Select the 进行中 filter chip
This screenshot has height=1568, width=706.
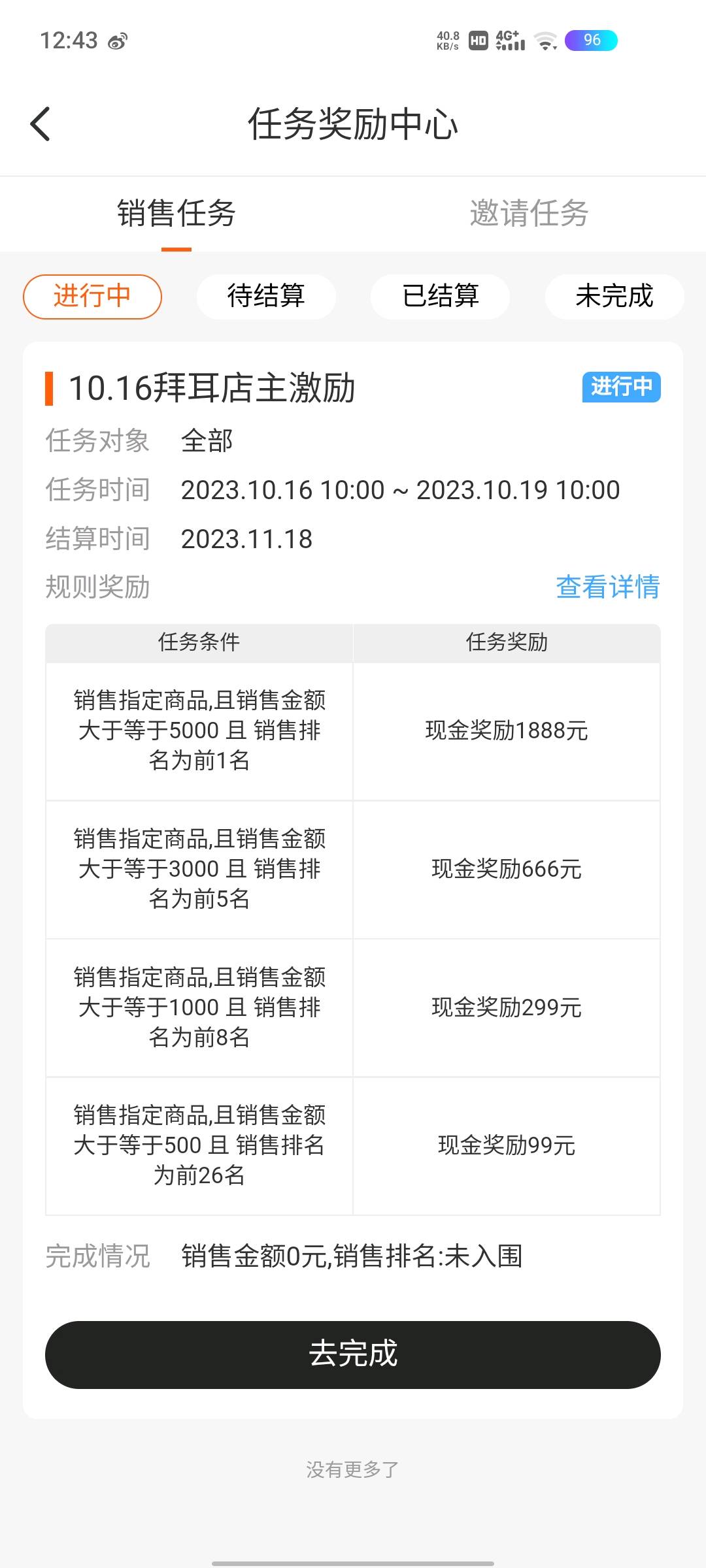coord(92,297)
